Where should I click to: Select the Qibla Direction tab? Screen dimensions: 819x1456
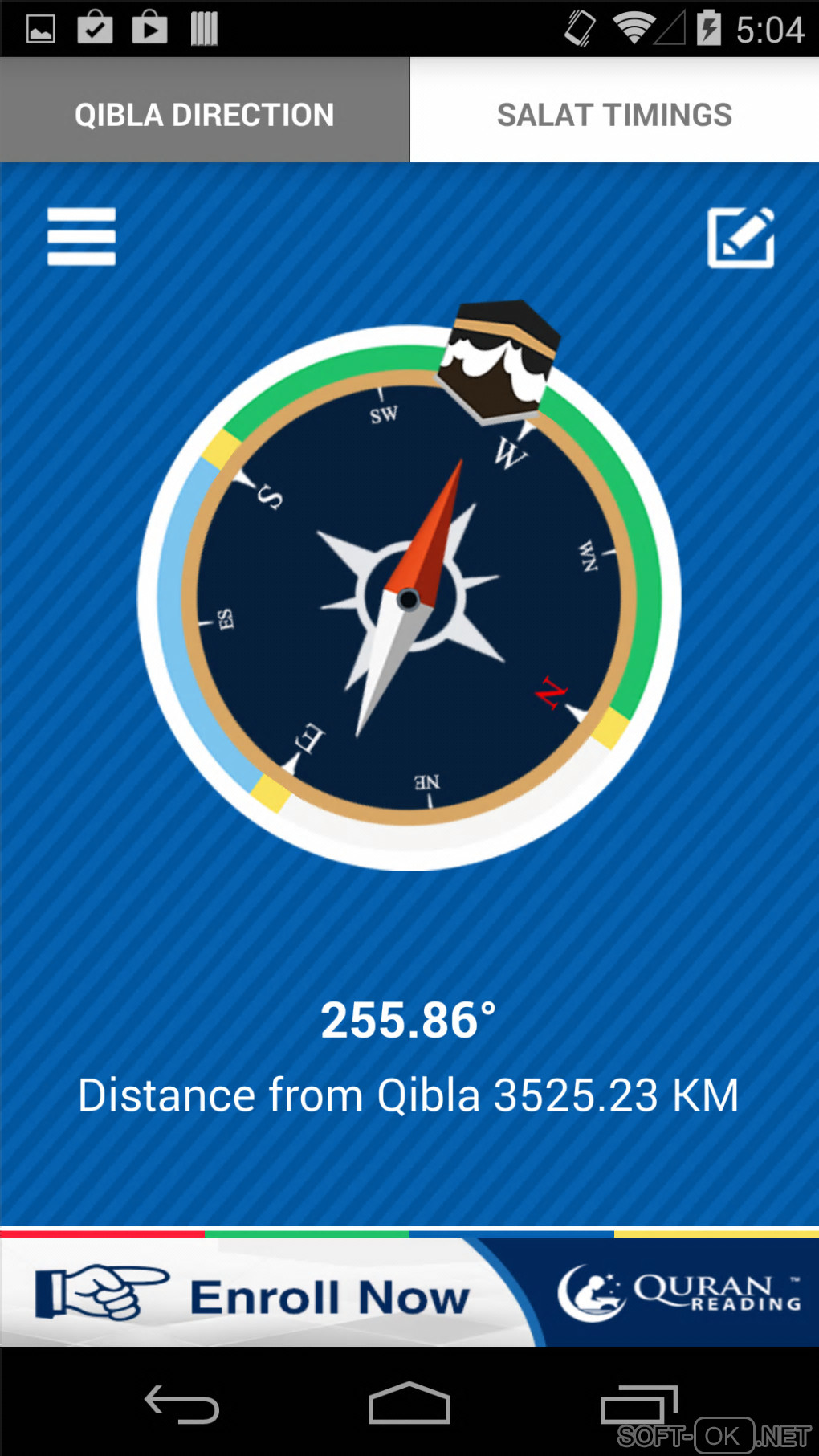tap(205, 114)
